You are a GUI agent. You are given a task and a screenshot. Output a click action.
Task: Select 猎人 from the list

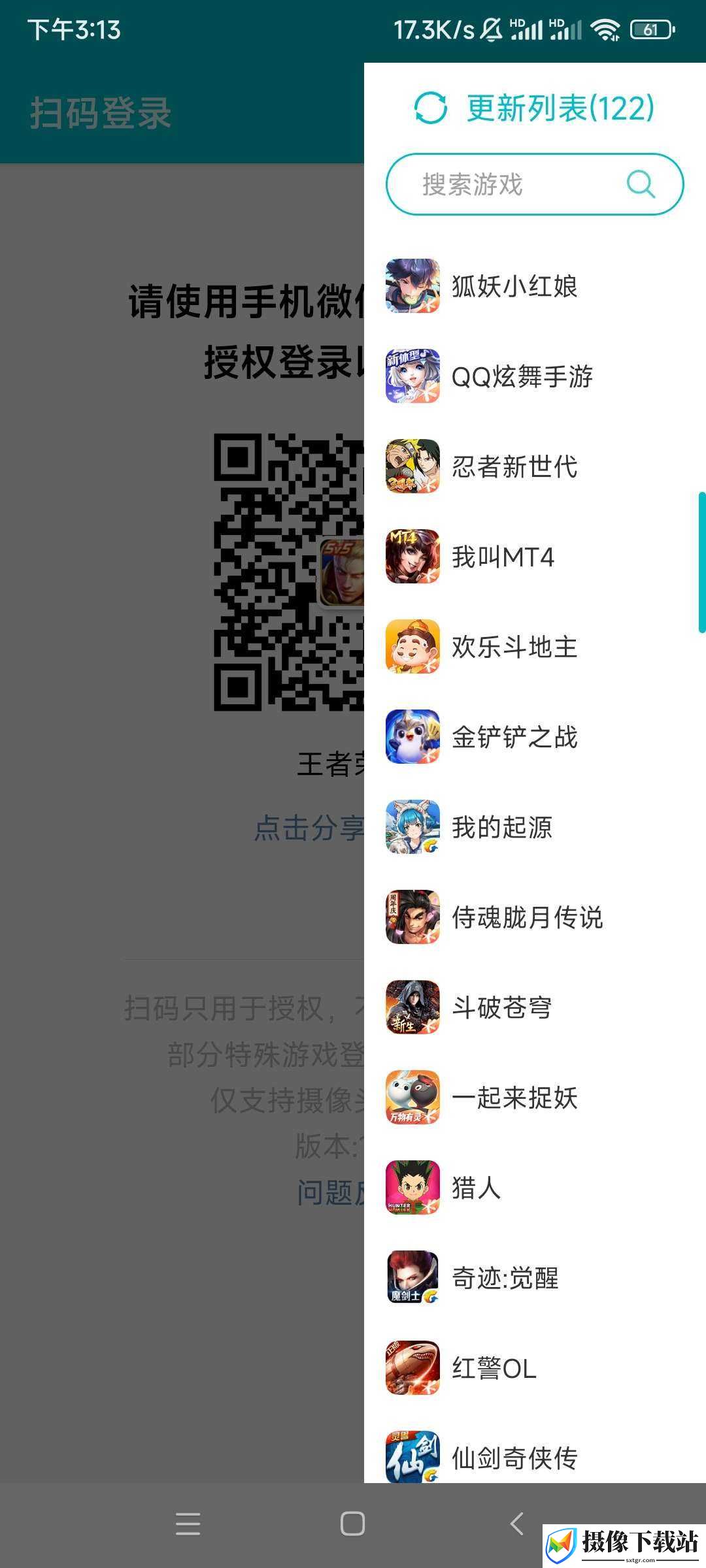pos(535,1188)
